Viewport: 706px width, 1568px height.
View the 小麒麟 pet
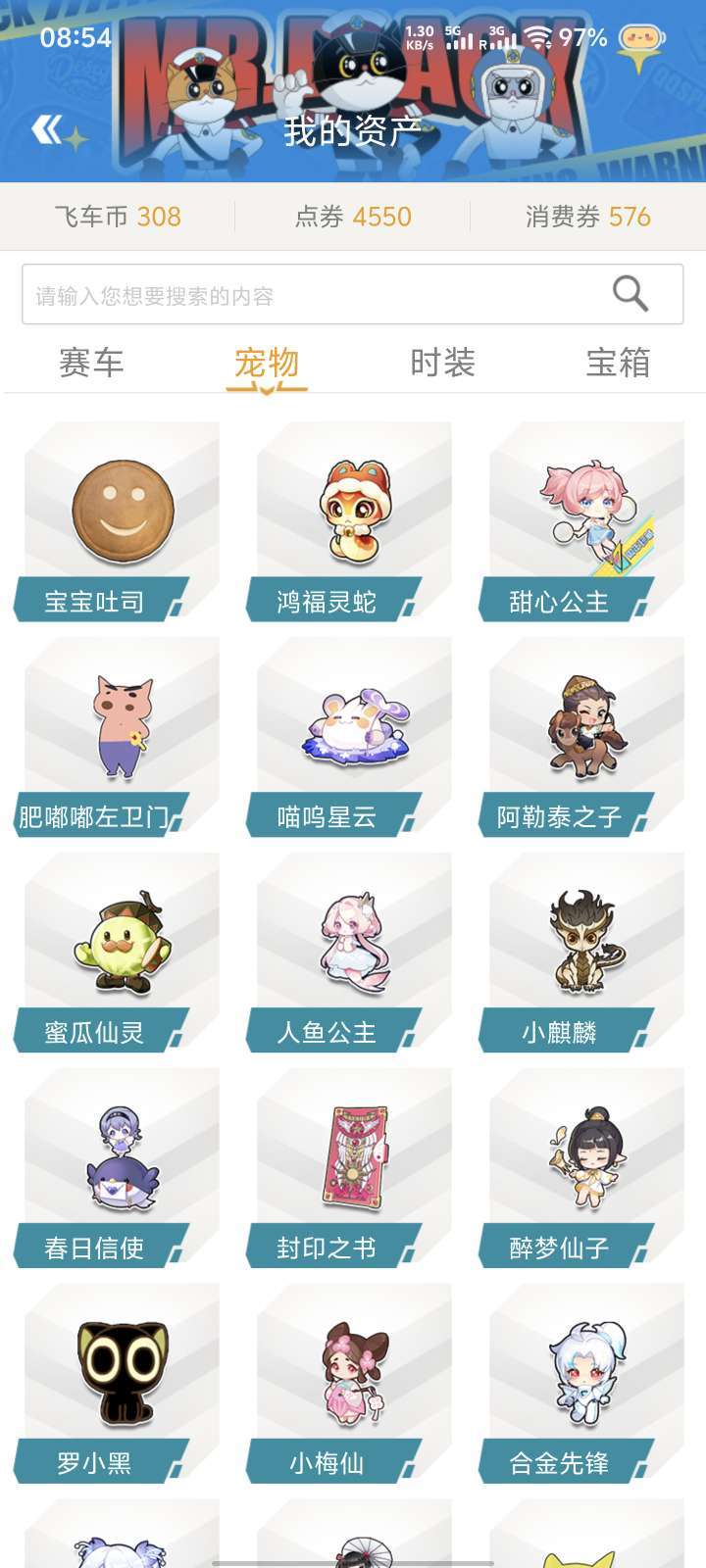pos(586,951)
